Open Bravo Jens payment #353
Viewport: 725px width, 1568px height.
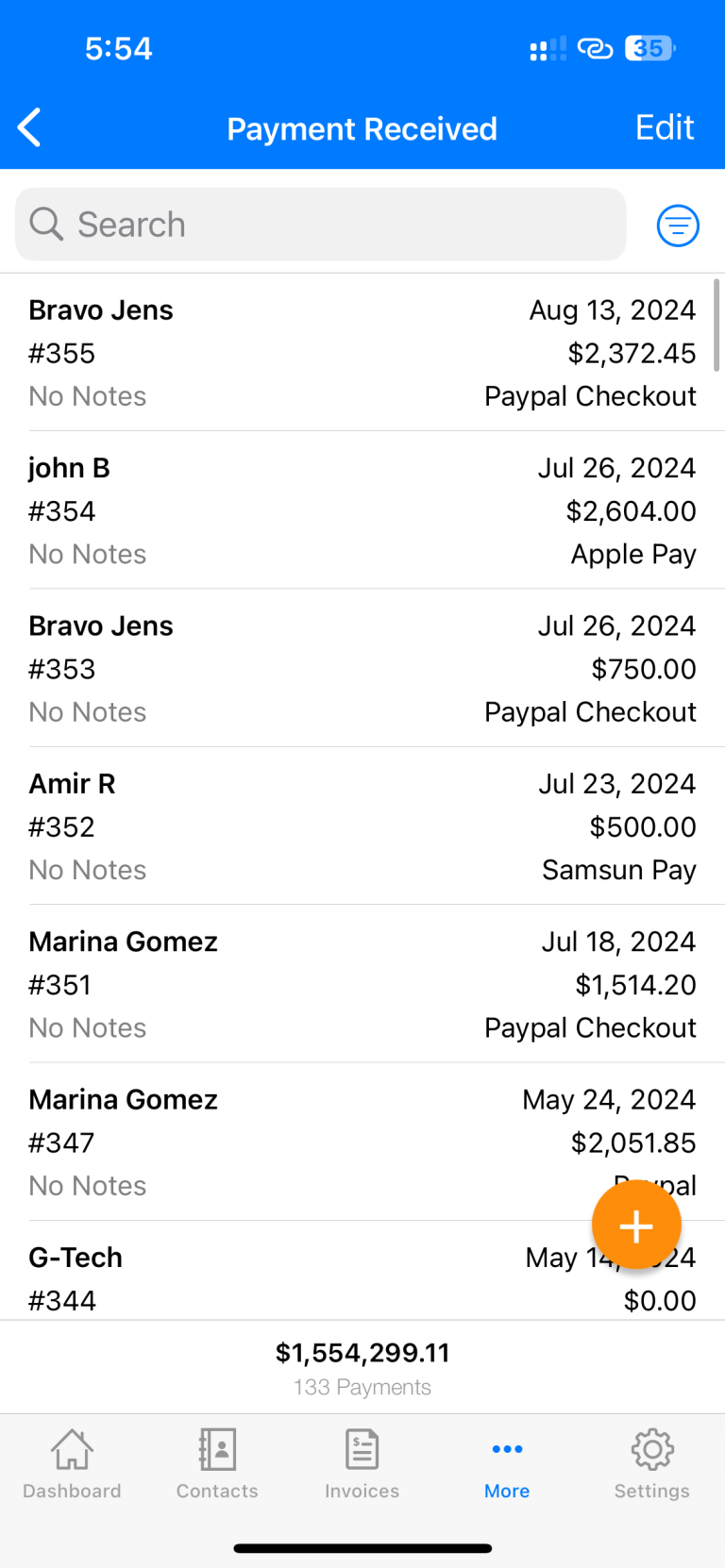362,668
